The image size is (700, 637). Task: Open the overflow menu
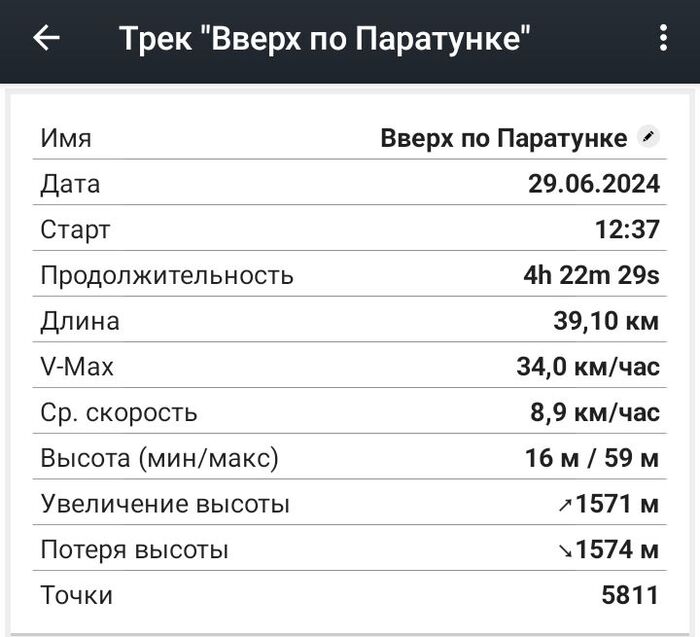662,38
